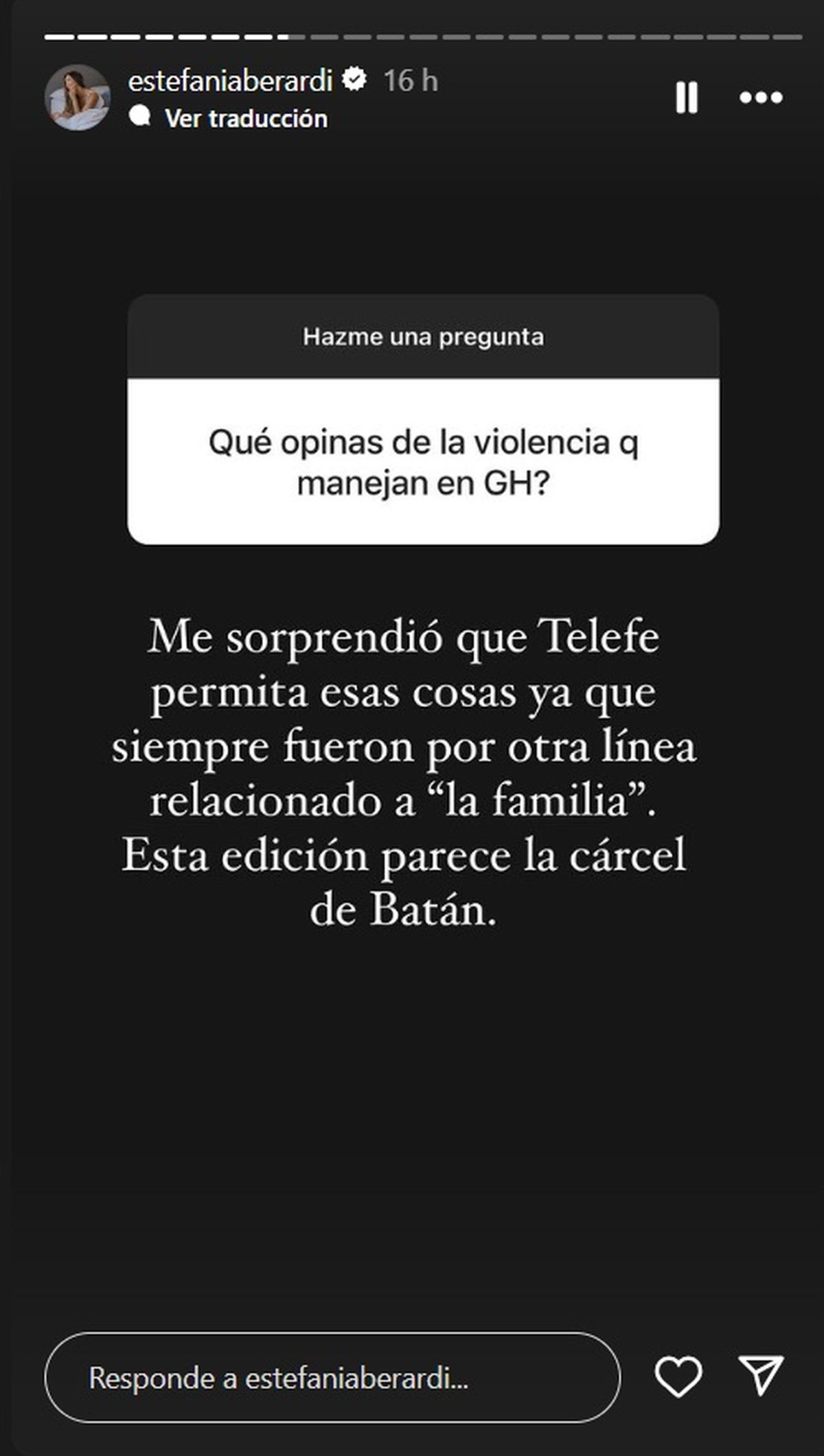Tap the estefaniaberardi username
Image resolution: width=824 pixels, height=1456 pixels.
point(230,81)
